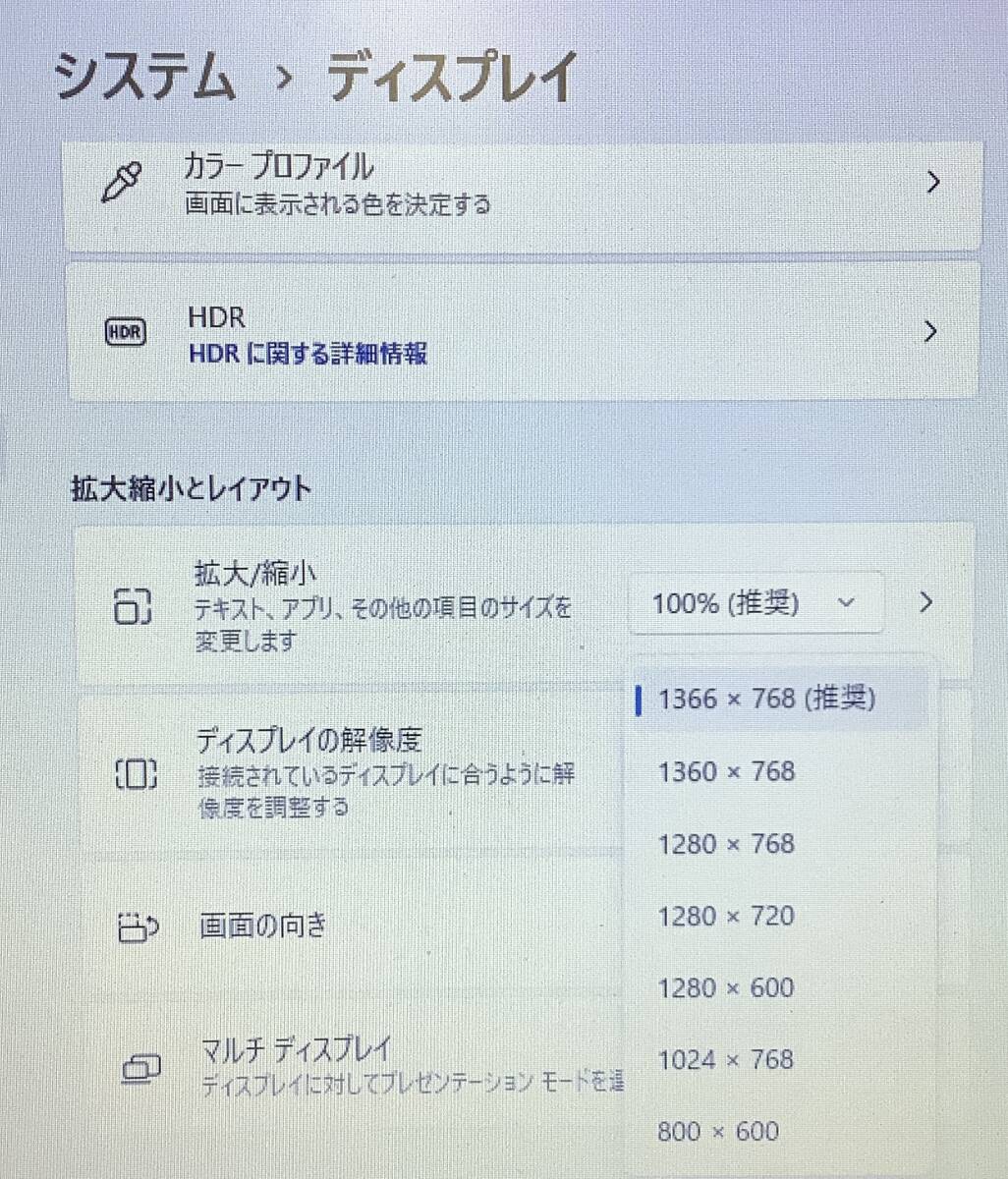Viewport: 1008px width, 1179px height.
Task: Select the 800 × 600 option
Action: coord(718,1131)
